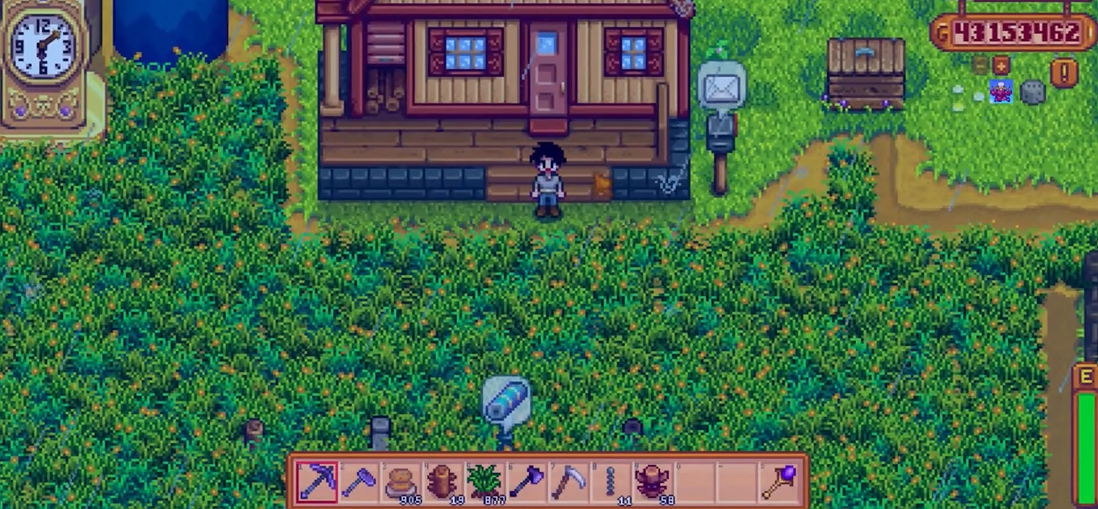Select the item stack of 19
This screenshot has width=1098, height=509.
(442, 482)
